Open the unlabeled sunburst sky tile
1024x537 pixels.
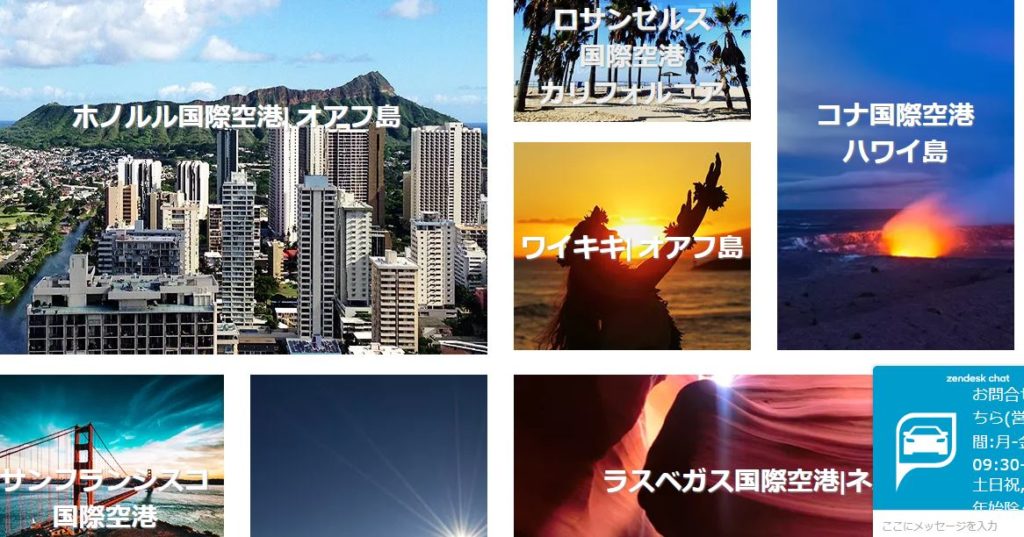click(368, 456)
